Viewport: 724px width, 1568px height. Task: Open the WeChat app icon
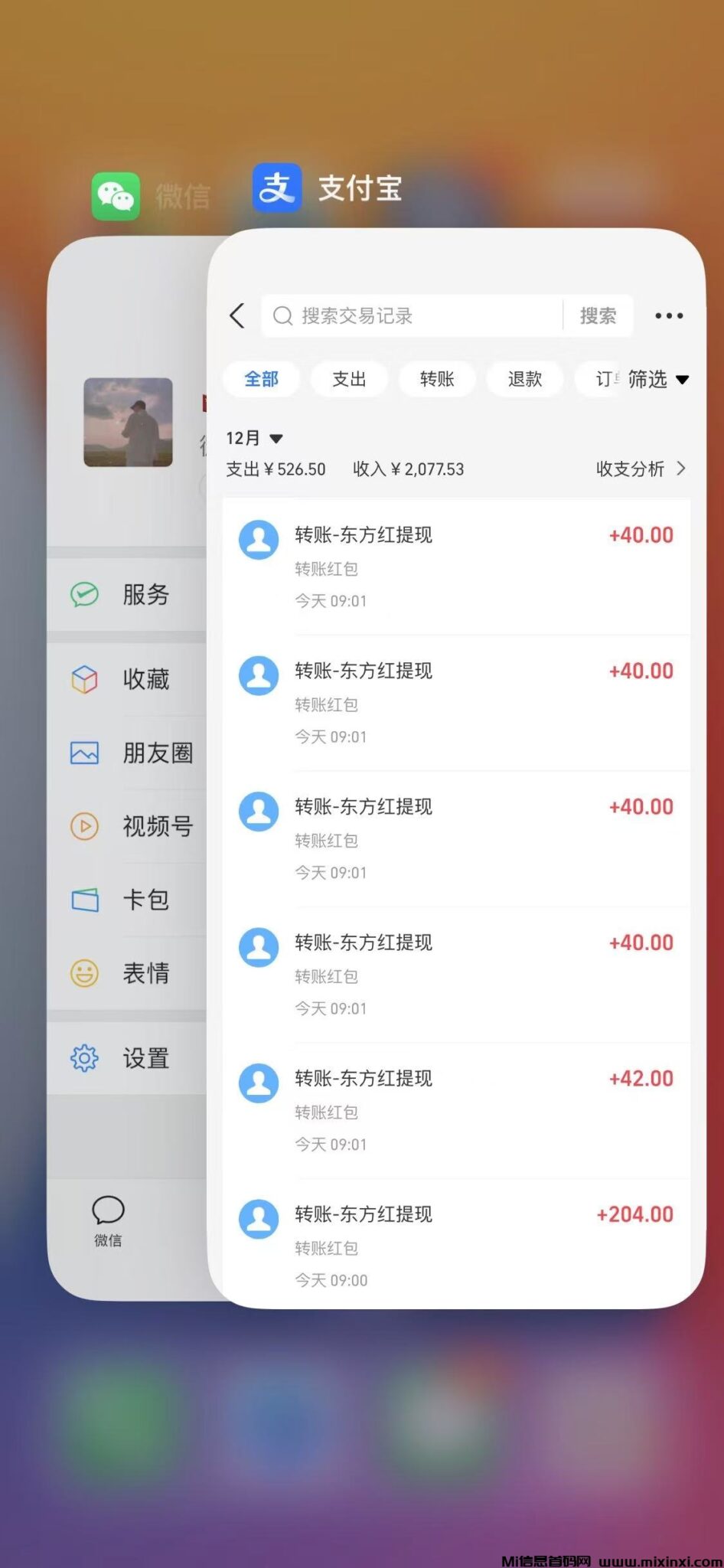[x=115, y=195]
